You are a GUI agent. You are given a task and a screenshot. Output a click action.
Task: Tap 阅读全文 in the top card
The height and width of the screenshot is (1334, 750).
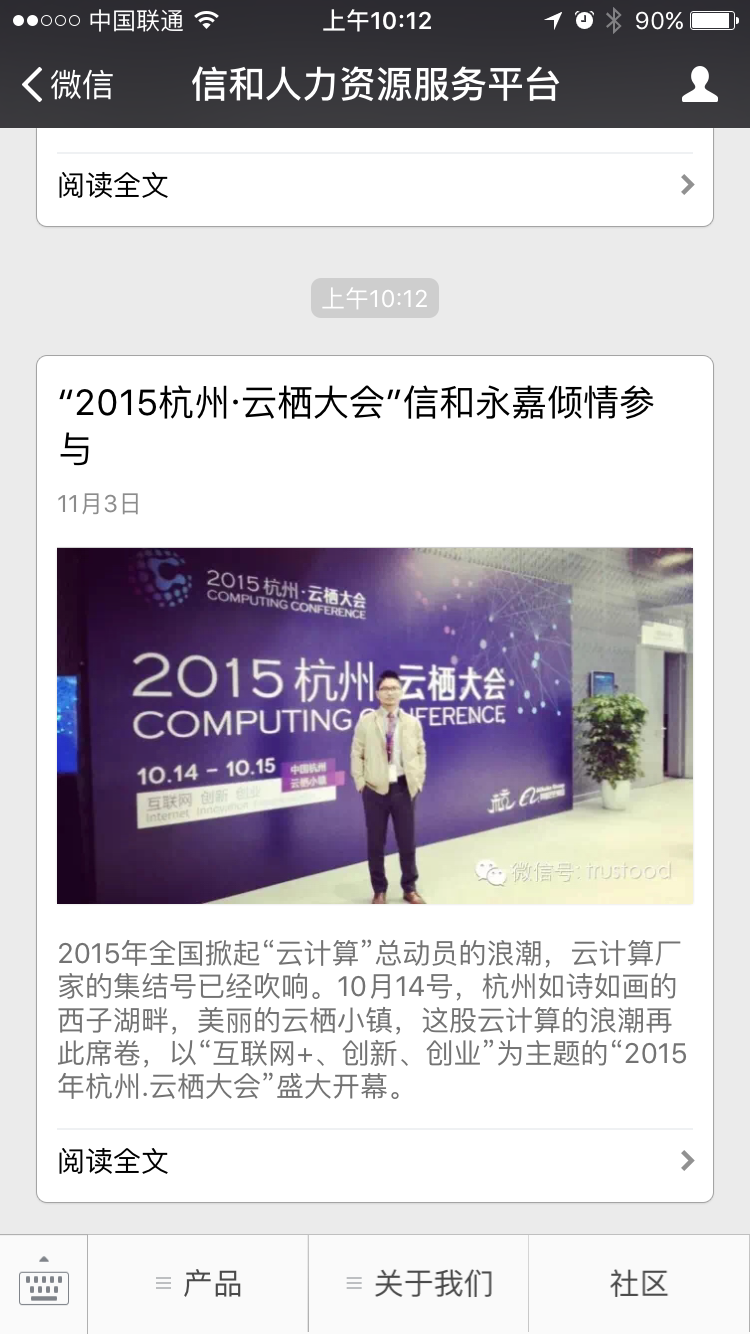(x=375, y=185)
